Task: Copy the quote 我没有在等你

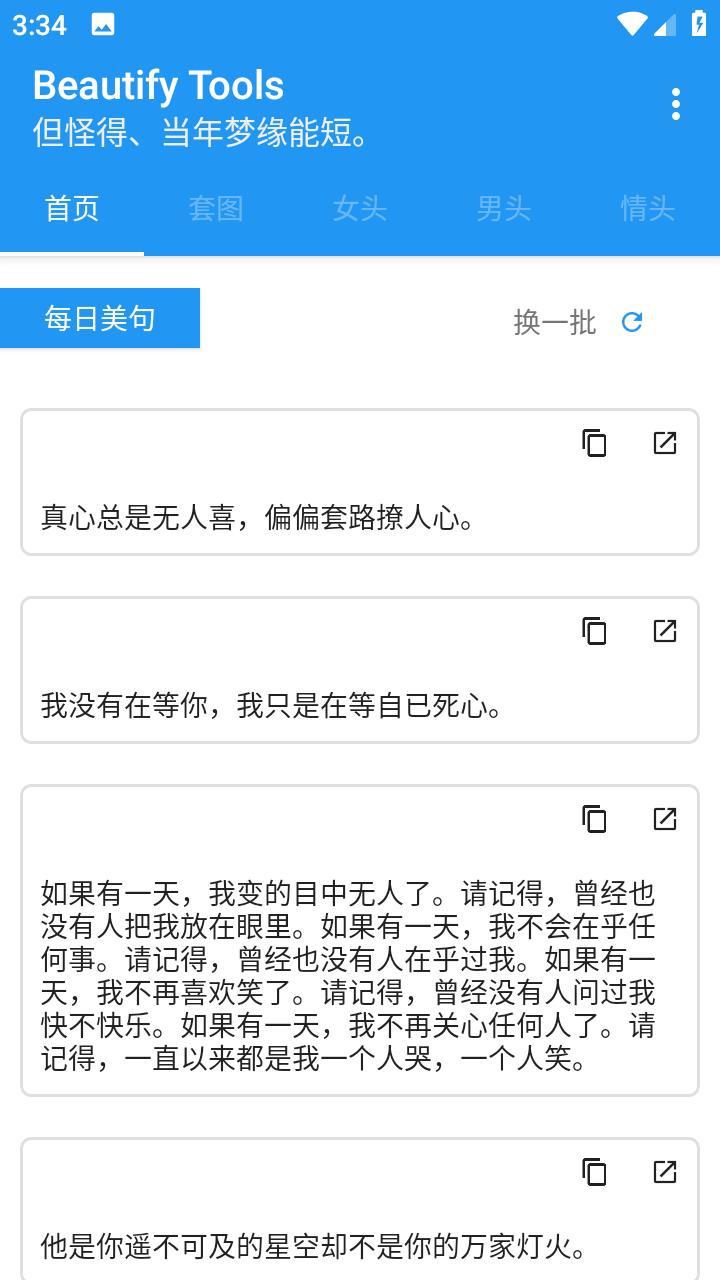Action: click(595, 632)
